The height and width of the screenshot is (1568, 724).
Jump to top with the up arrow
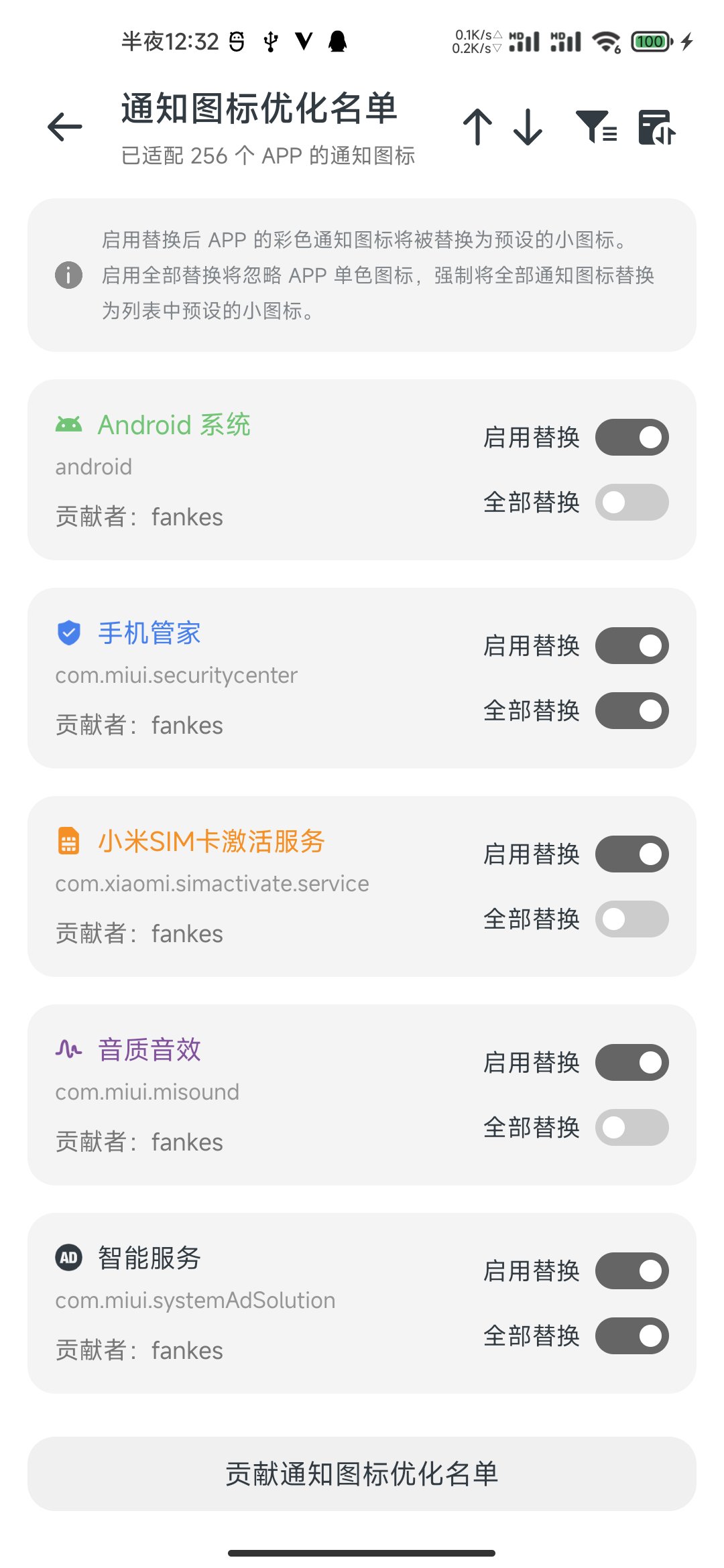pyautogui.click(x=477, y=127)
